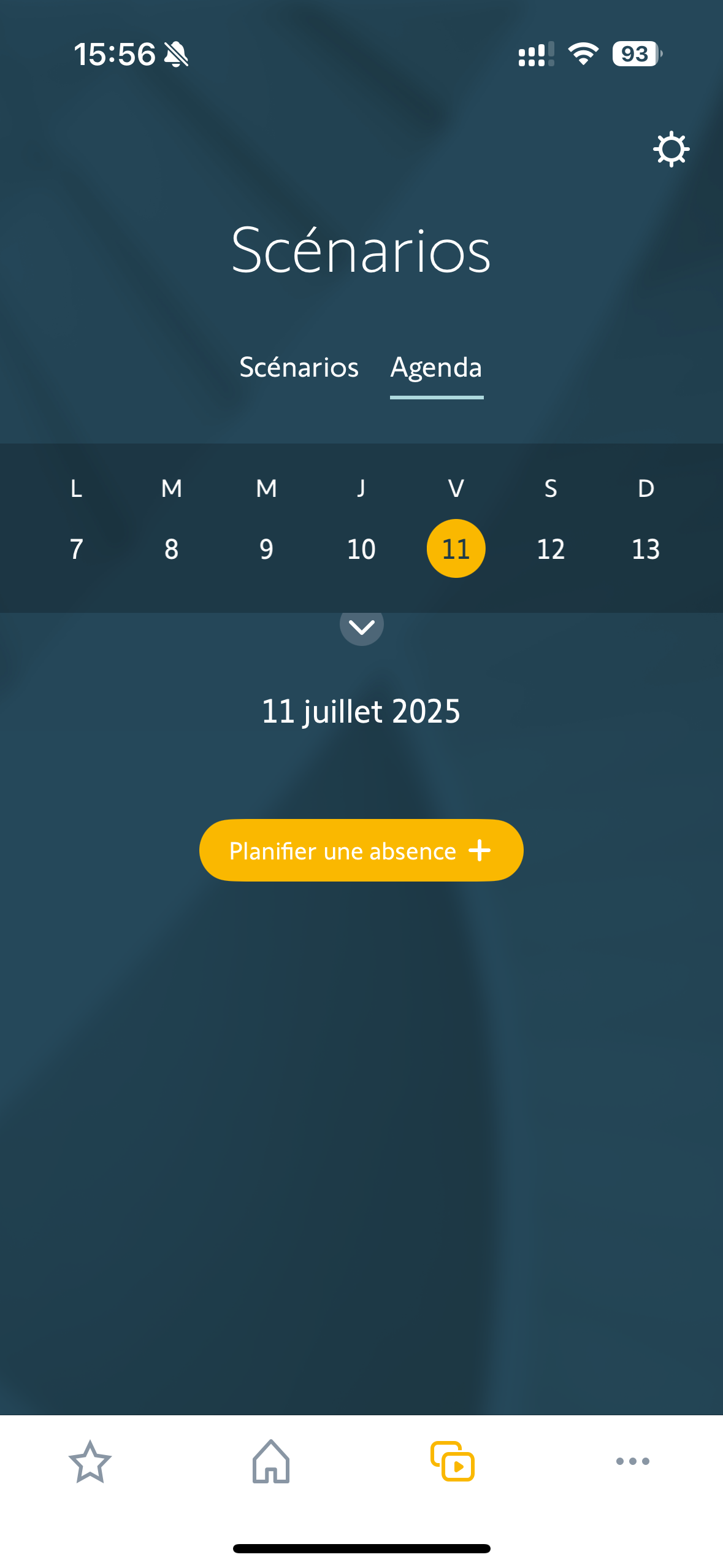Open the more options dots tab
This screenshot has width=723, height=1568.
[633, 1461]
